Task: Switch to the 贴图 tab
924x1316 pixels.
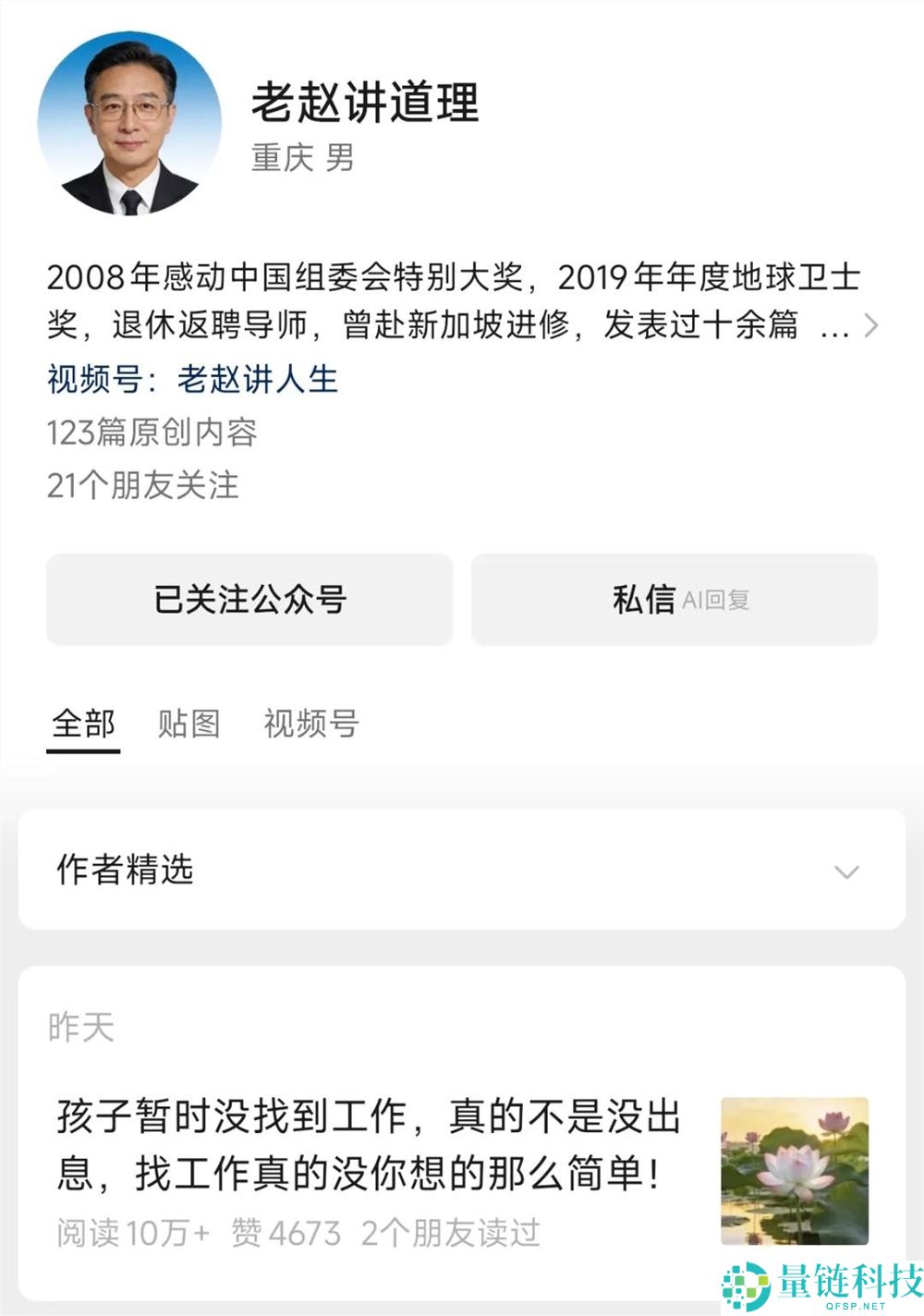Action: pyautogui.click(x=188, y=725)
